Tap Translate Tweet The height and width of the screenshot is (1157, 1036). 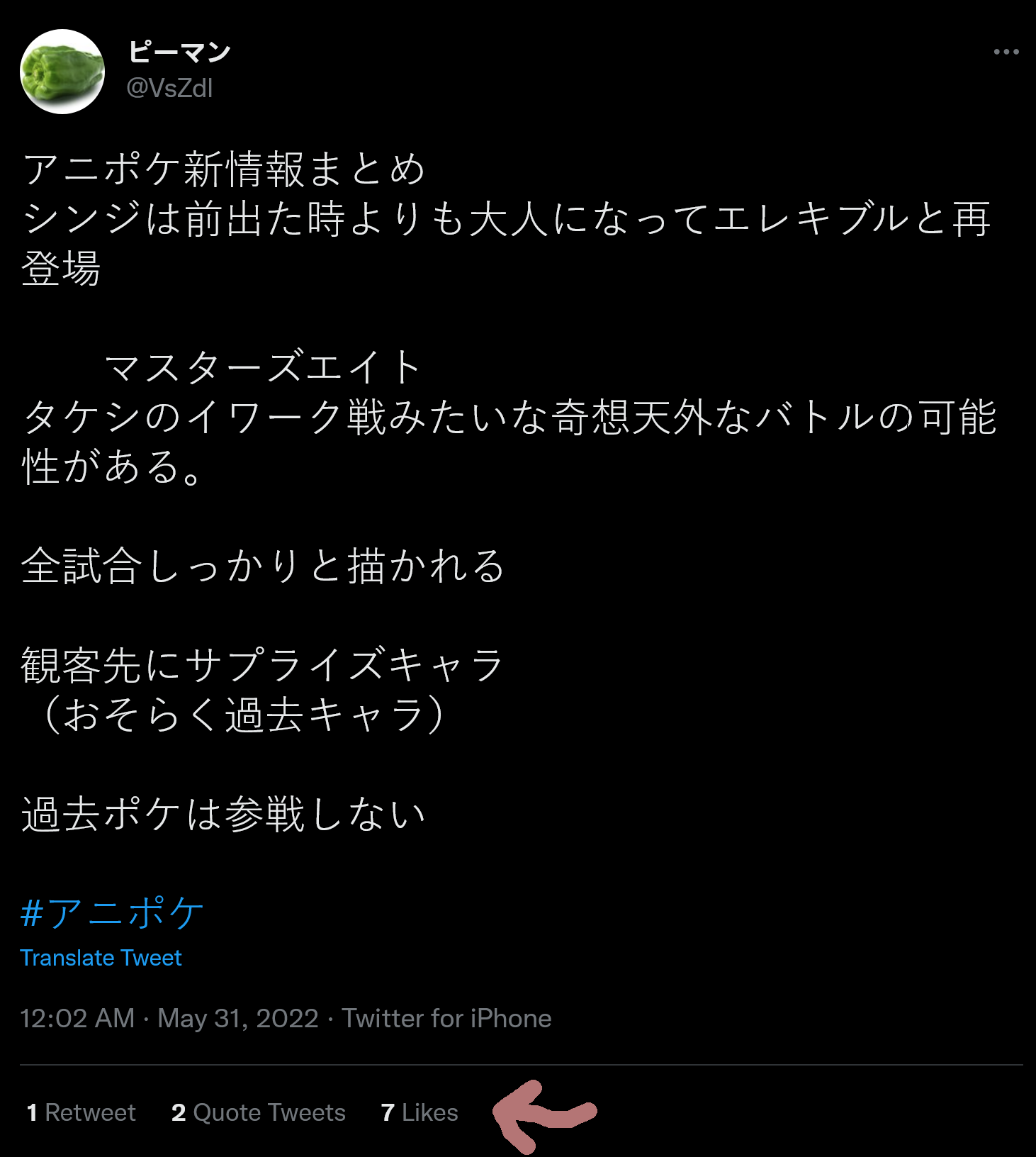tap(101, 958)
